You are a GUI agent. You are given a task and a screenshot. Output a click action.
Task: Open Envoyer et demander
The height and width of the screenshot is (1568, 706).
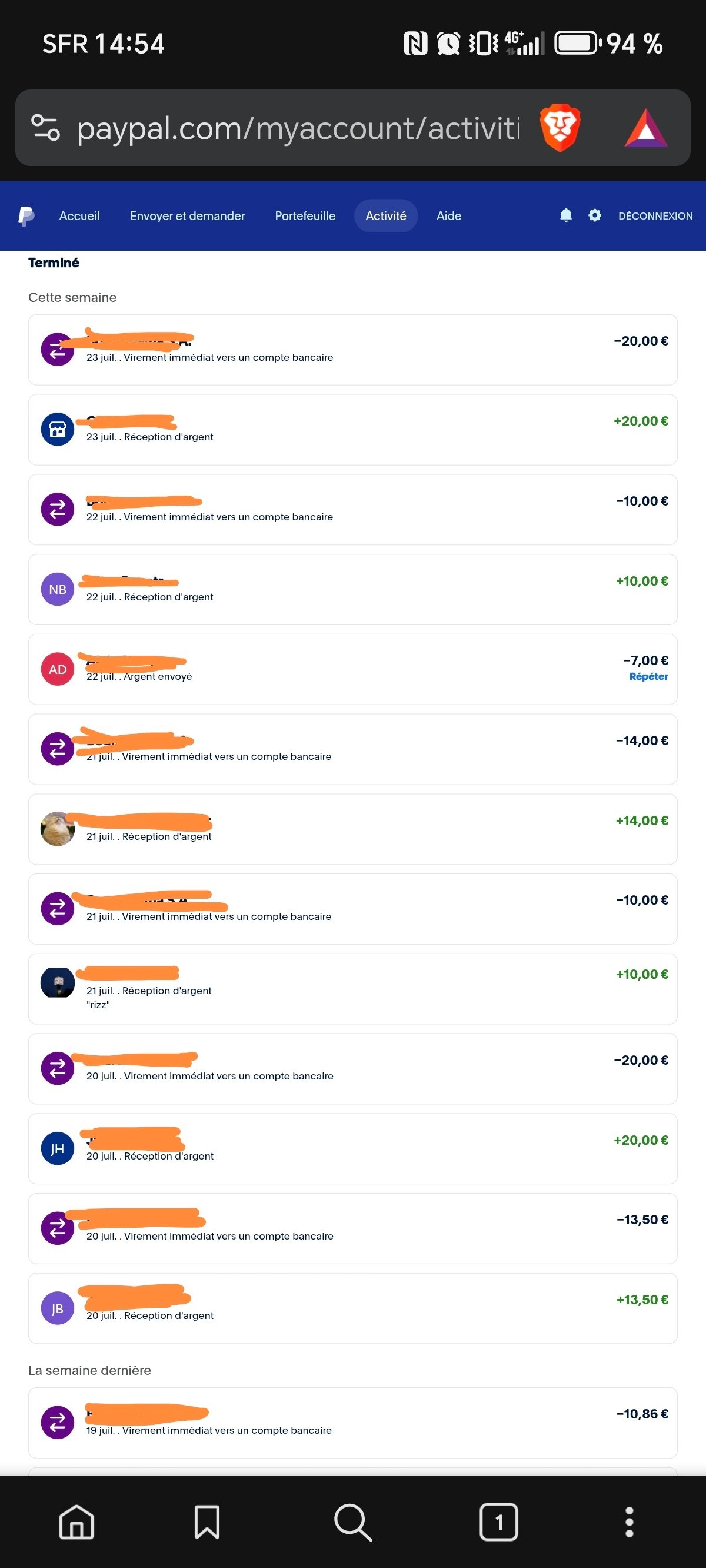click(188, 216)
